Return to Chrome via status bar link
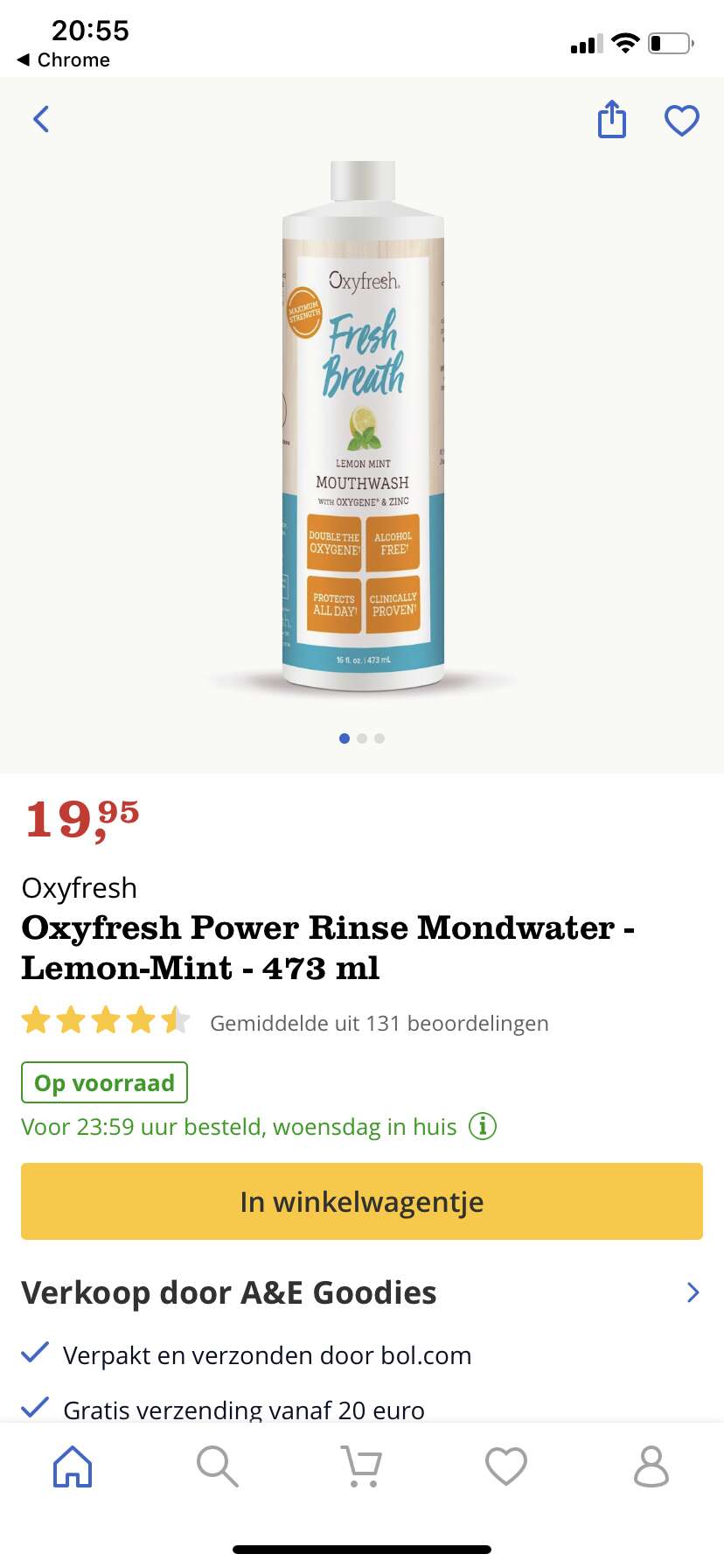724x1568 pixels. click(x=64, y=59)
